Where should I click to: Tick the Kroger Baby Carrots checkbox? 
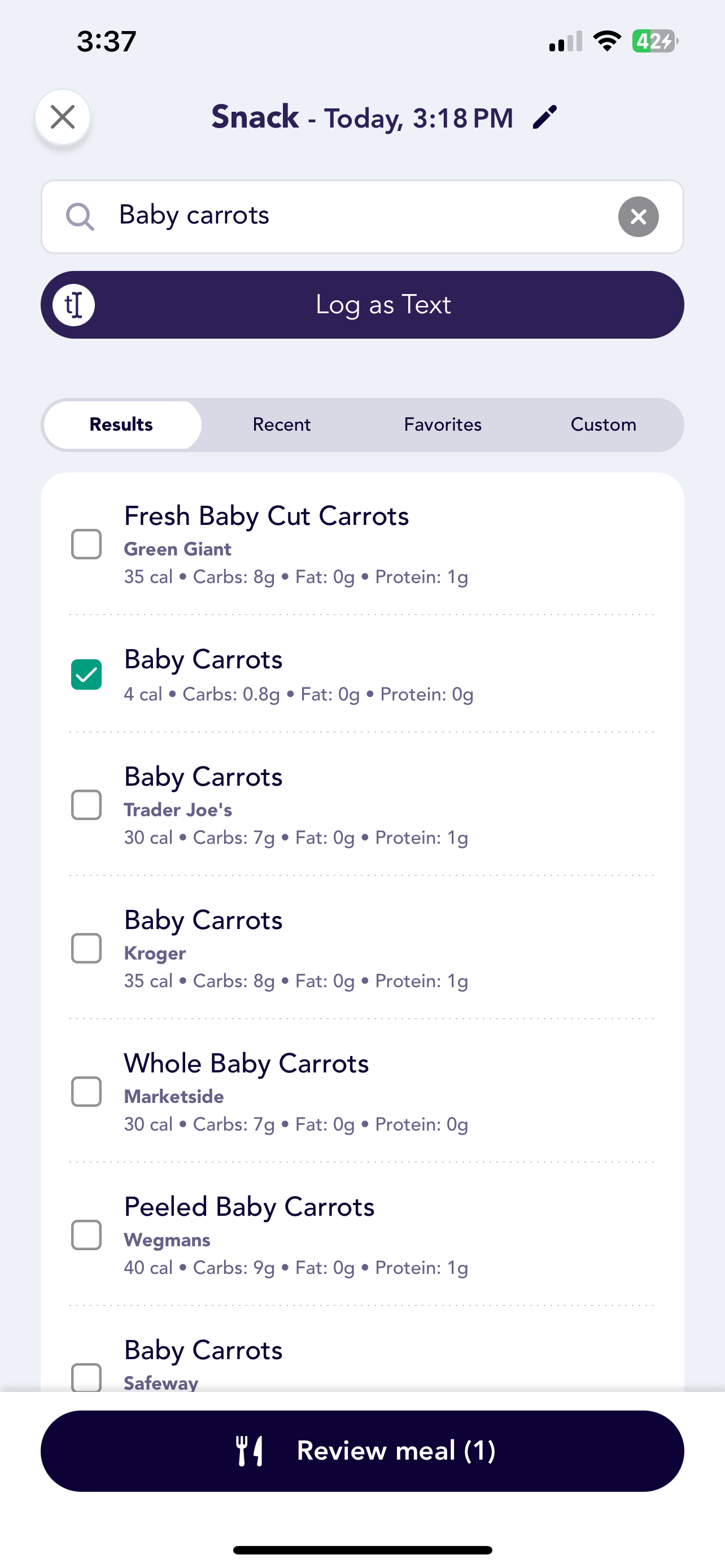coord(86,948)
